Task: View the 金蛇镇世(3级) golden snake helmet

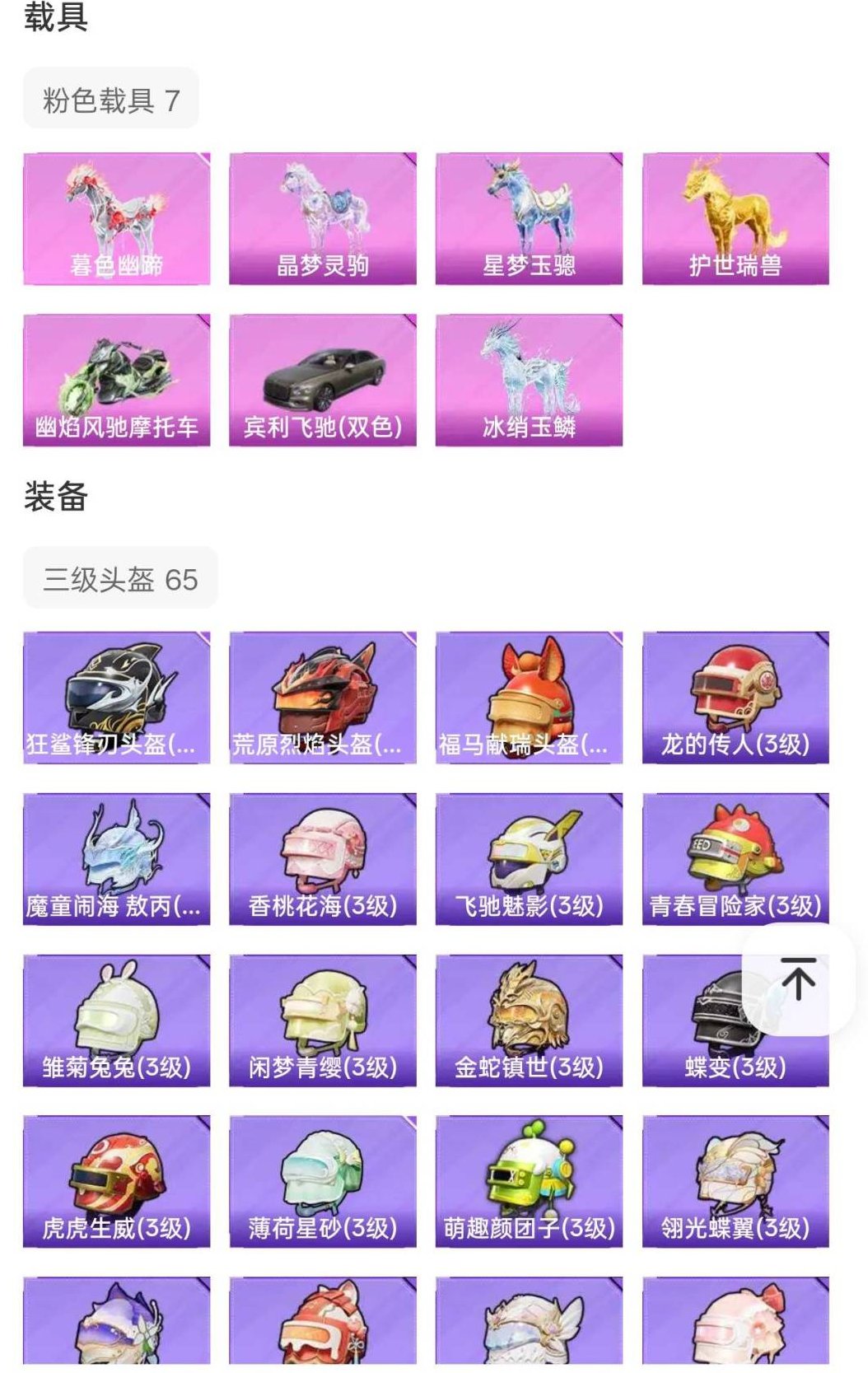Action: point(527,1020)
